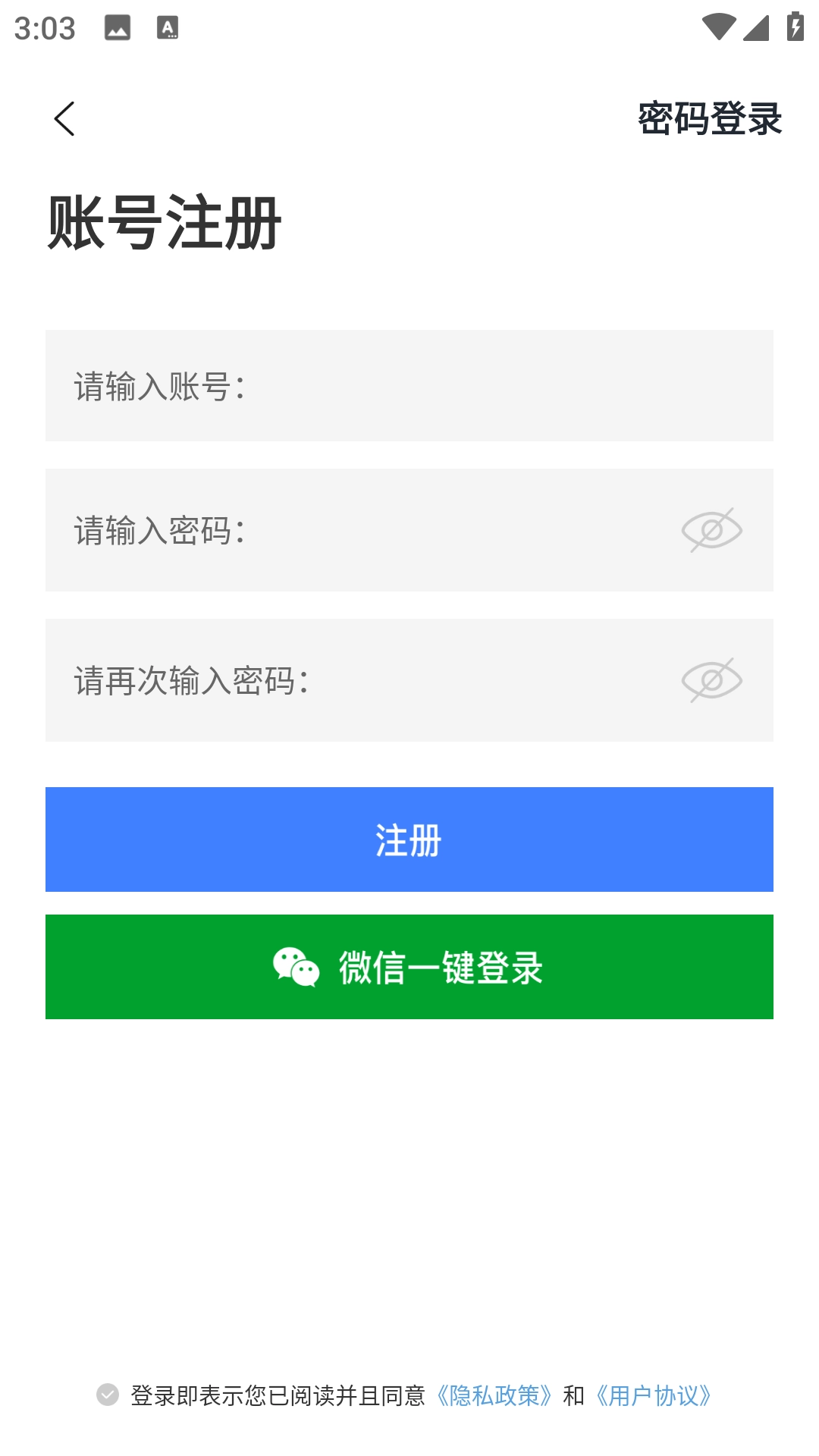Show password in the 请输入密码 field
The image size is (819, 1456).
coord(711,530)
